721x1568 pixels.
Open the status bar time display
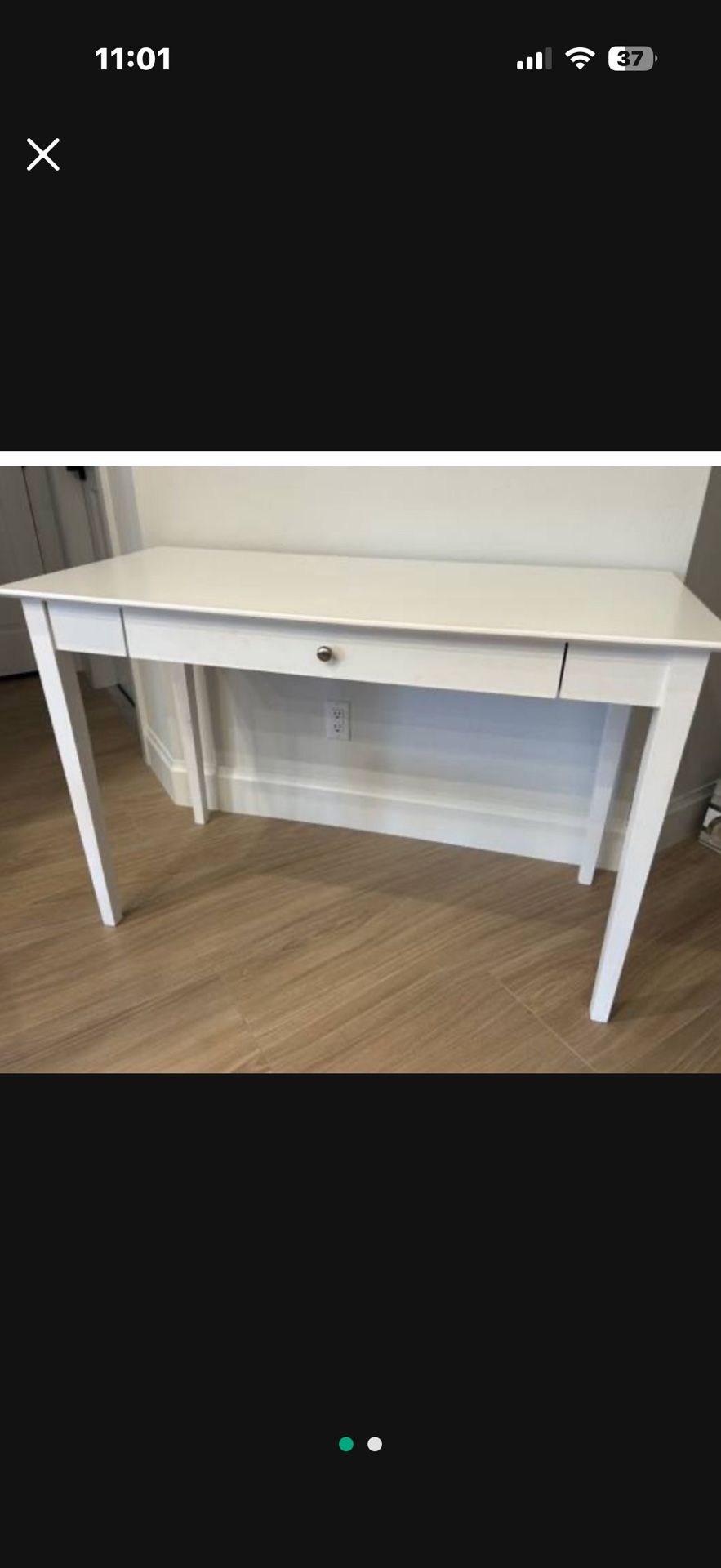132,59
